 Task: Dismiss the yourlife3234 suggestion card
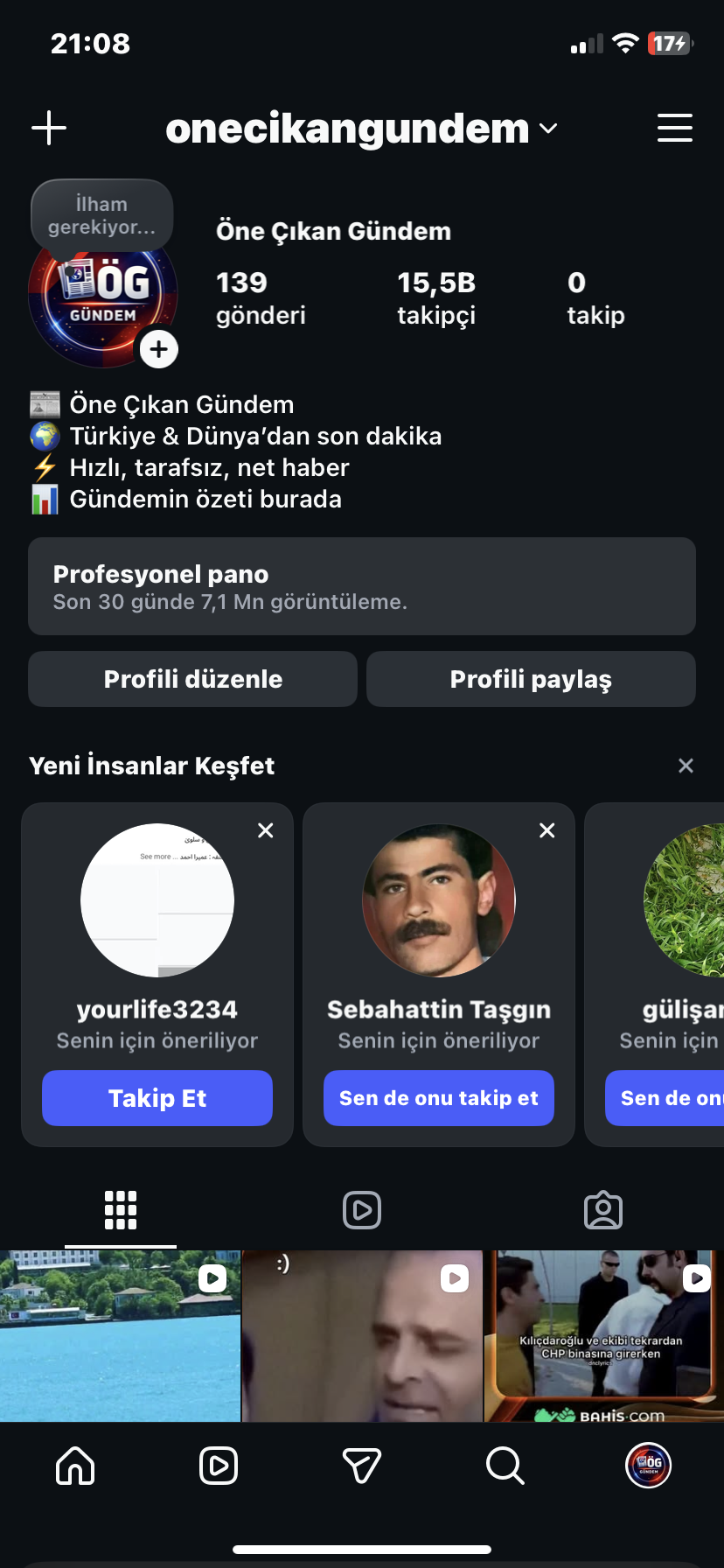click(x=266, y=830)
